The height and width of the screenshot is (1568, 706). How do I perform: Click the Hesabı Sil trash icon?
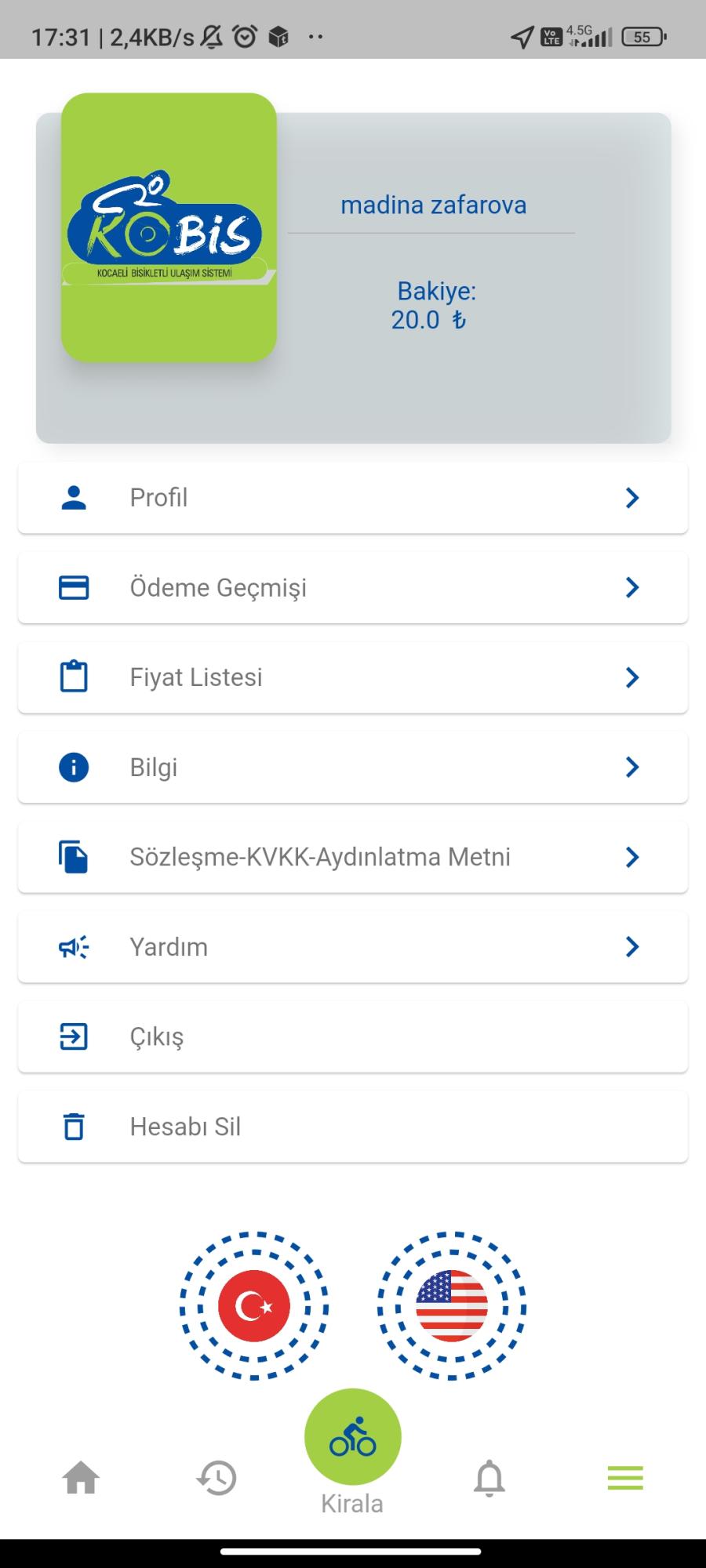coord(73,1126)
